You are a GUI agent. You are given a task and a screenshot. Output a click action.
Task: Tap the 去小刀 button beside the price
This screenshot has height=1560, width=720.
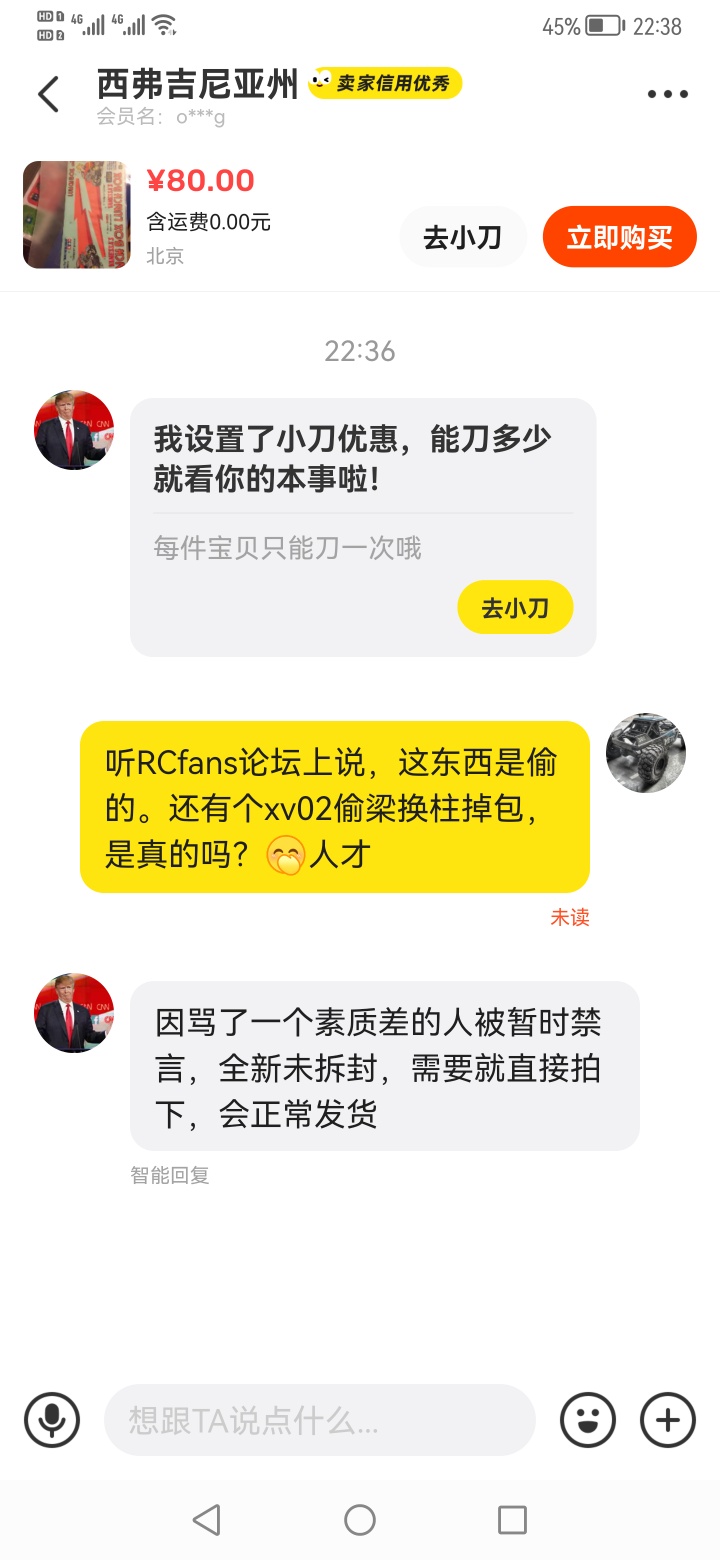462,237
